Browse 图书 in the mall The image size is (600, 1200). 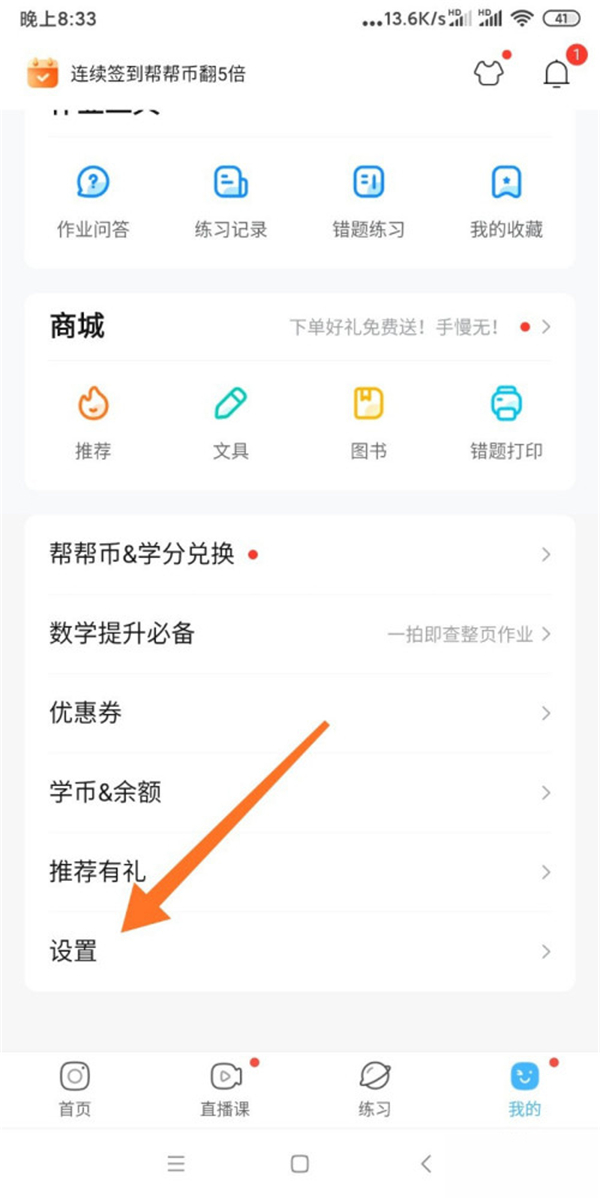[368, 422]
